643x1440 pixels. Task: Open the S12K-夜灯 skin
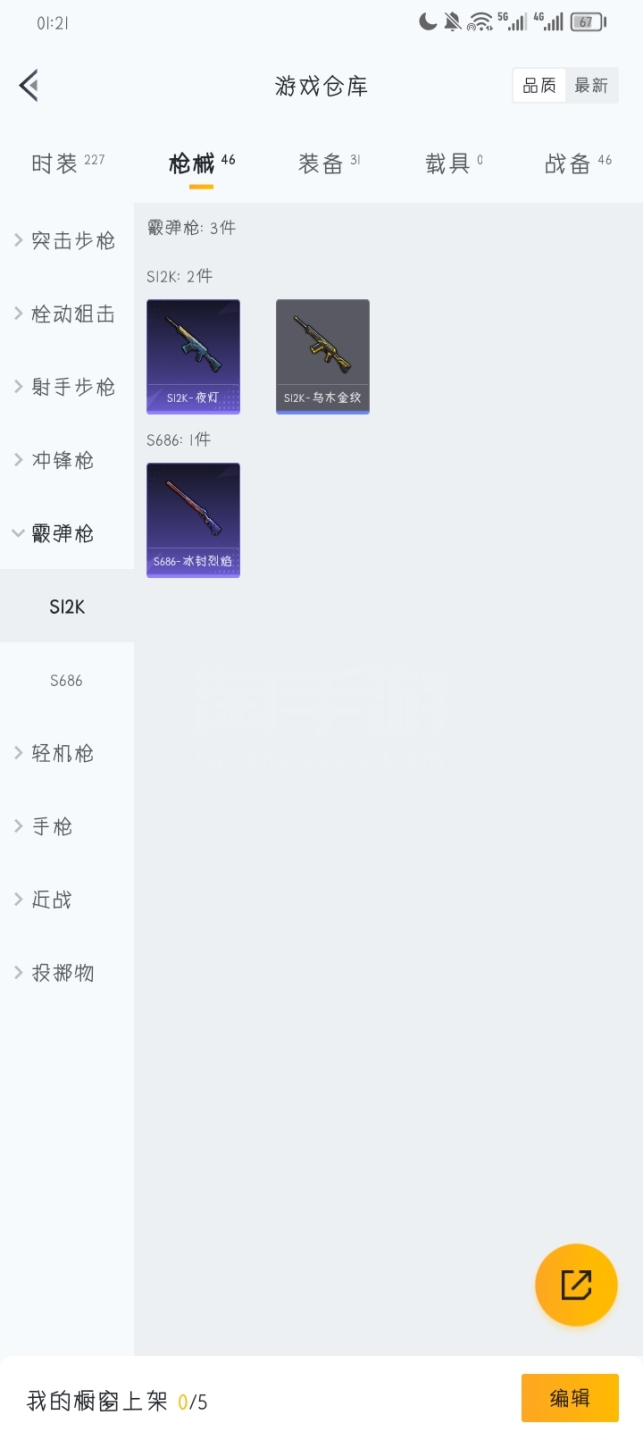coord(193,356)
